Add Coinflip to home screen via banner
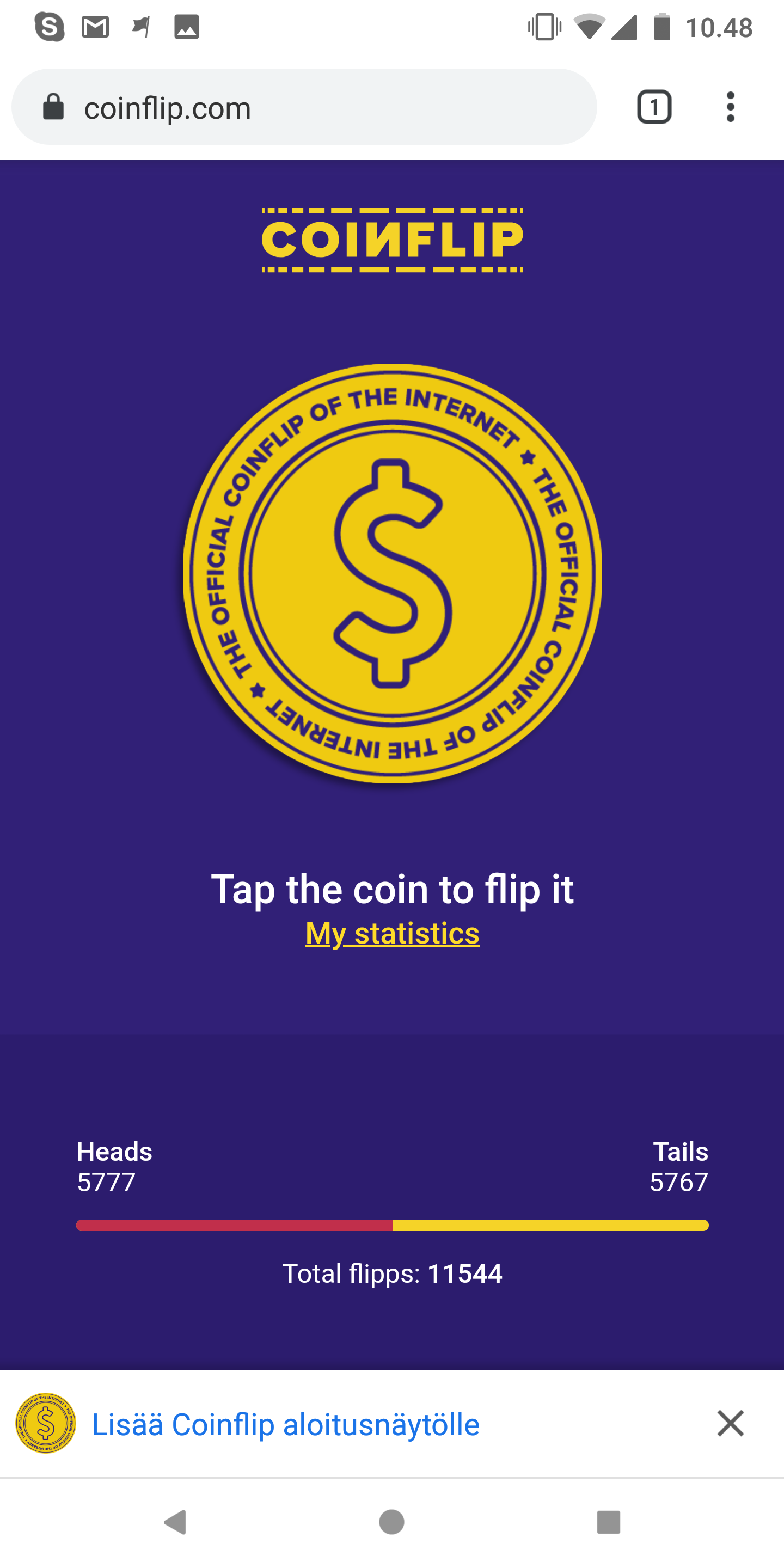This screenshot has height=1568, width=784. pos(285,1424)
